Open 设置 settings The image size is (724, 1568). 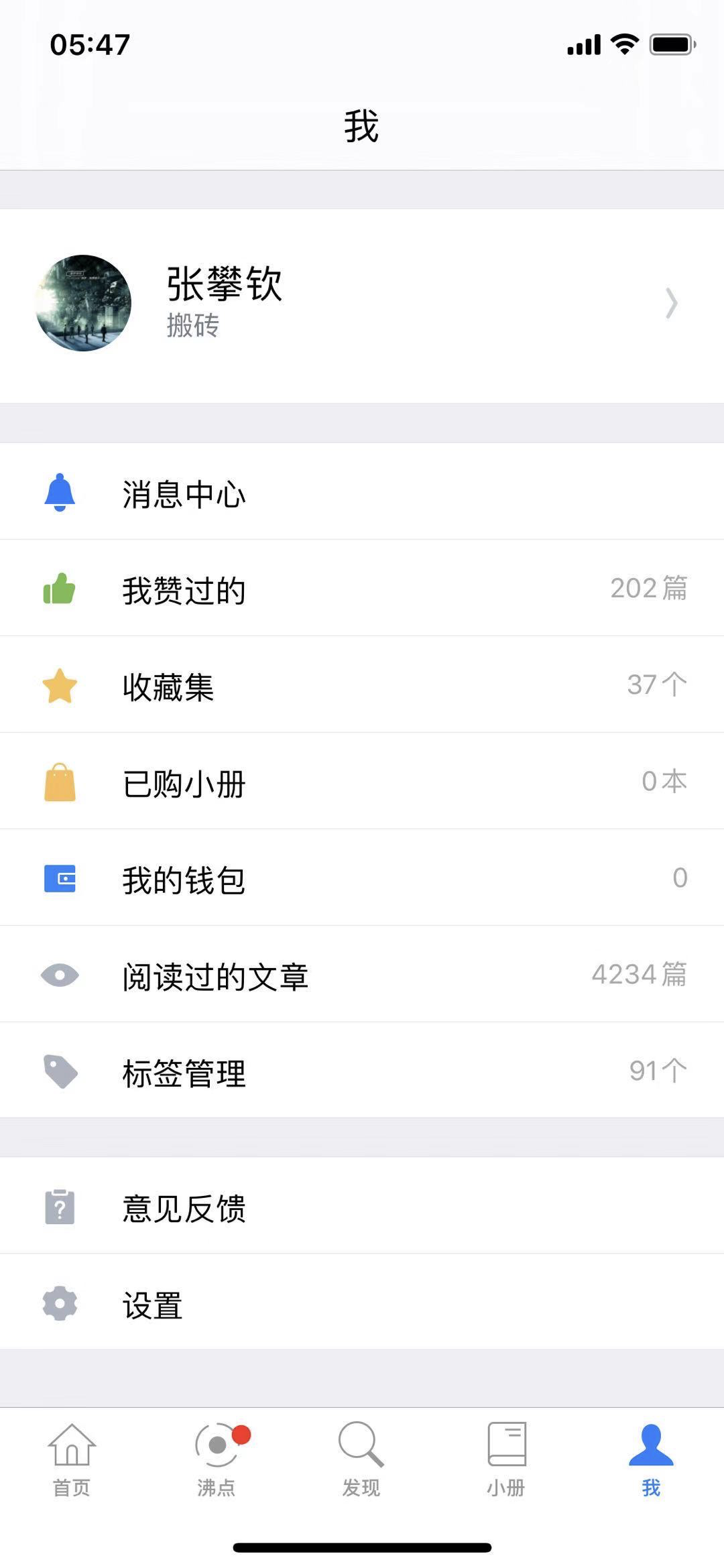click(362, 1304)
